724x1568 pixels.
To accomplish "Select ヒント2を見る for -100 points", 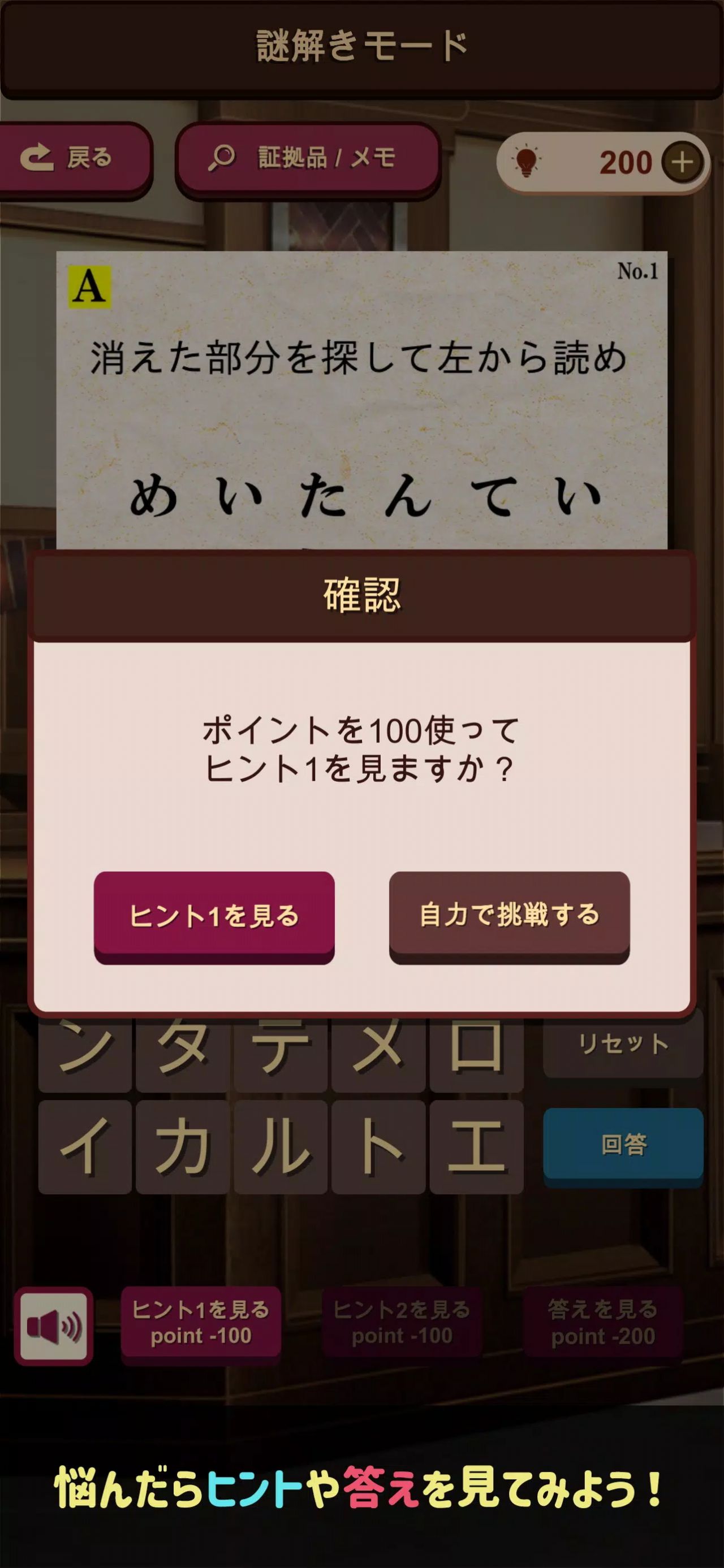I will pyautogui.click(x=402, y=1323).
